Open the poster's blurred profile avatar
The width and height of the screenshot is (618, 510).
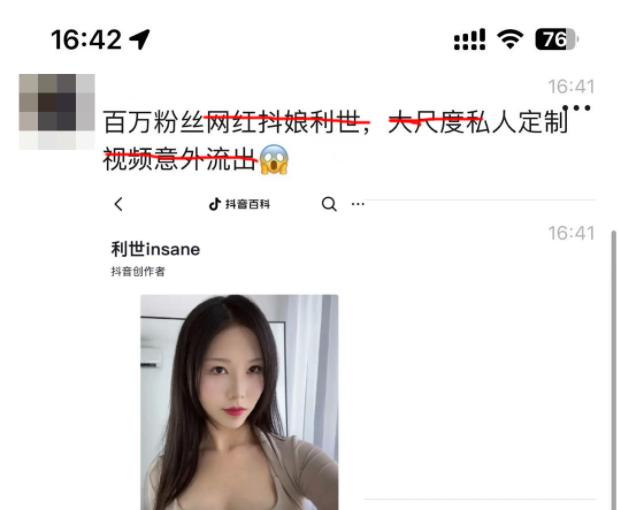[57, 111]
